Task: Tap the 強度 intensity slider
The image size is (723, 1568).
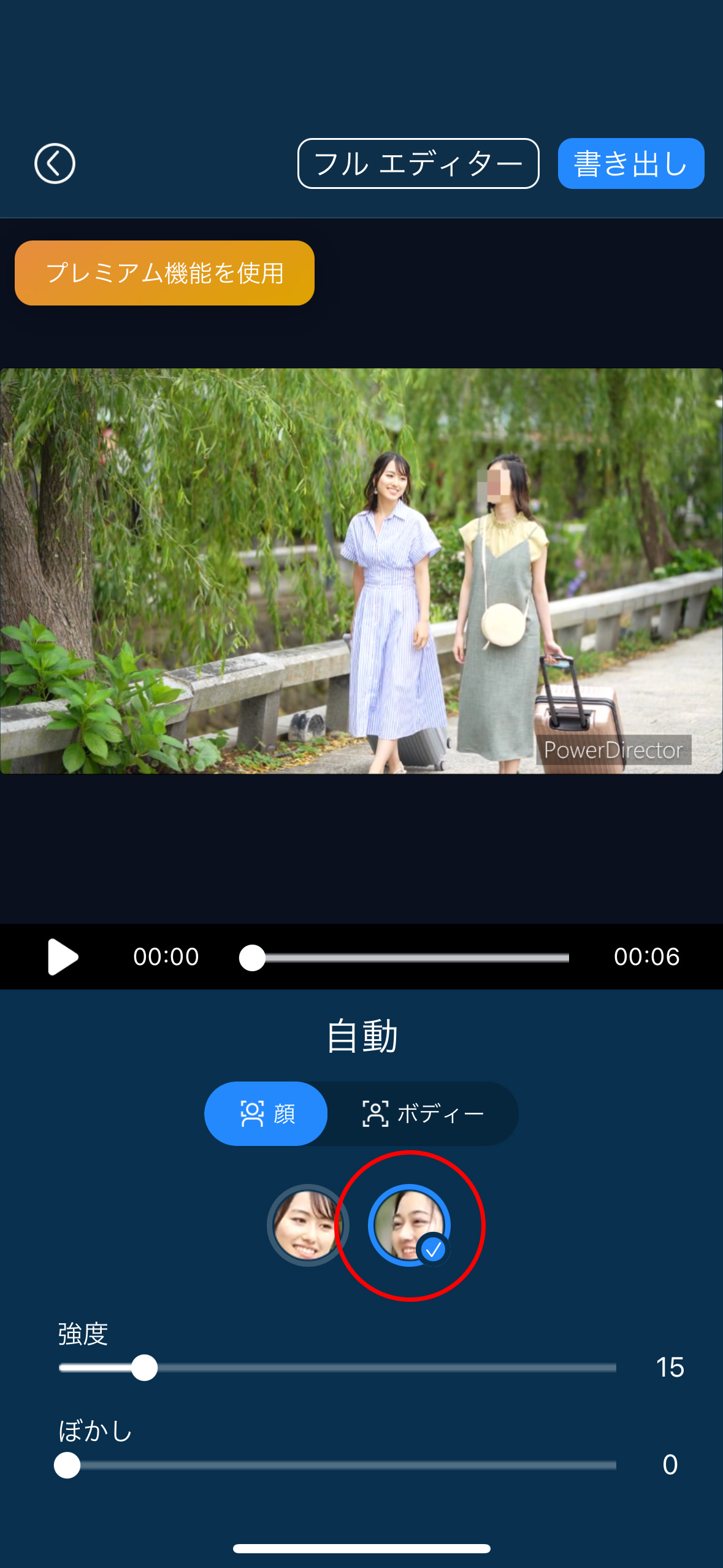Action: pyautogui.click(x=337, y=1368)
